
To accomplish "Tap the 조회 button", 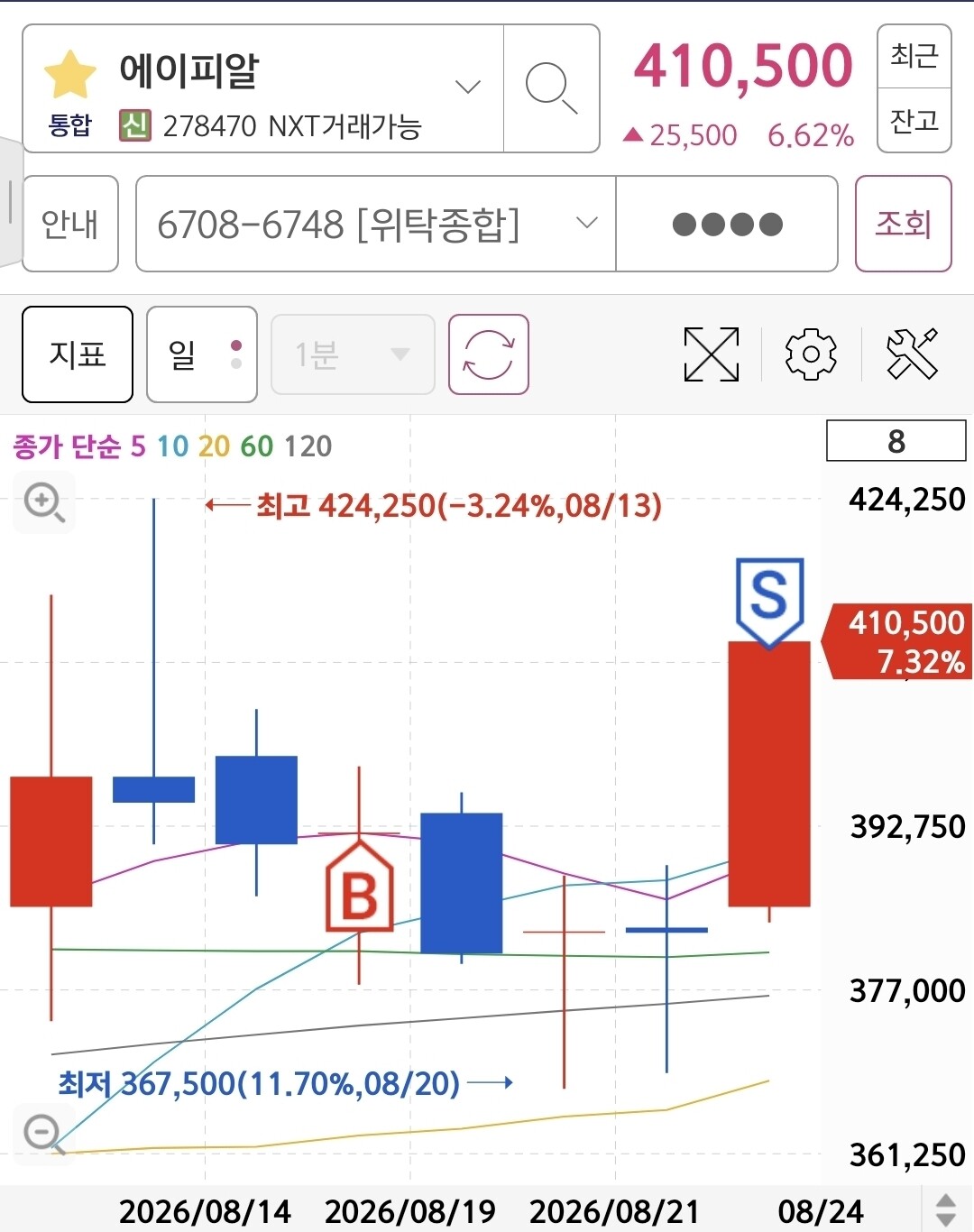I will pyautogui.click(x=903, y=224).
